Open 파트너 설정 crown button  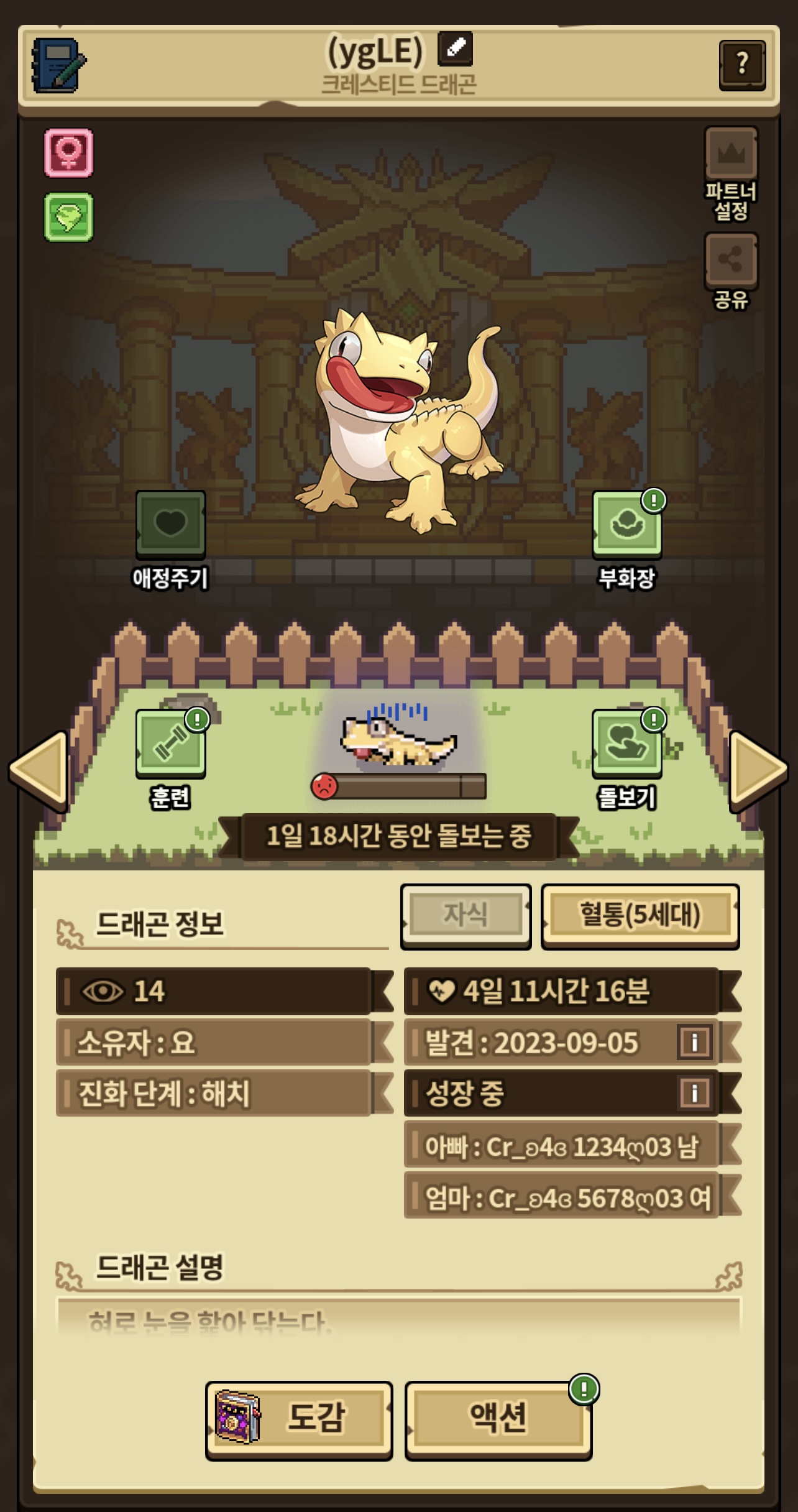click(731, 174)
